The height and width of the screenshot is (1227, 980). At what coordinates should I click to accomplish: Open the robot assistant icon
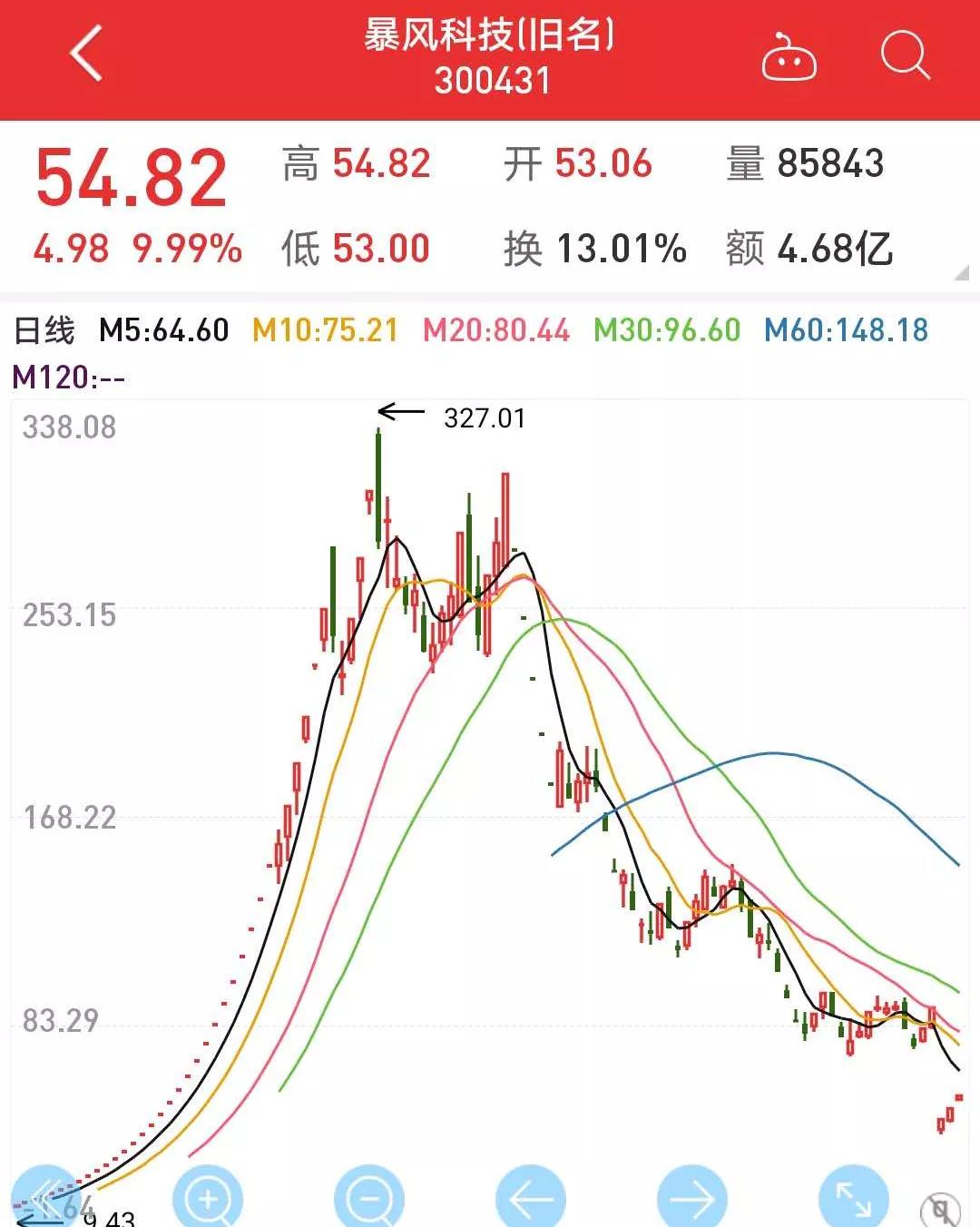pyautogui.click(x=789, y=57)
